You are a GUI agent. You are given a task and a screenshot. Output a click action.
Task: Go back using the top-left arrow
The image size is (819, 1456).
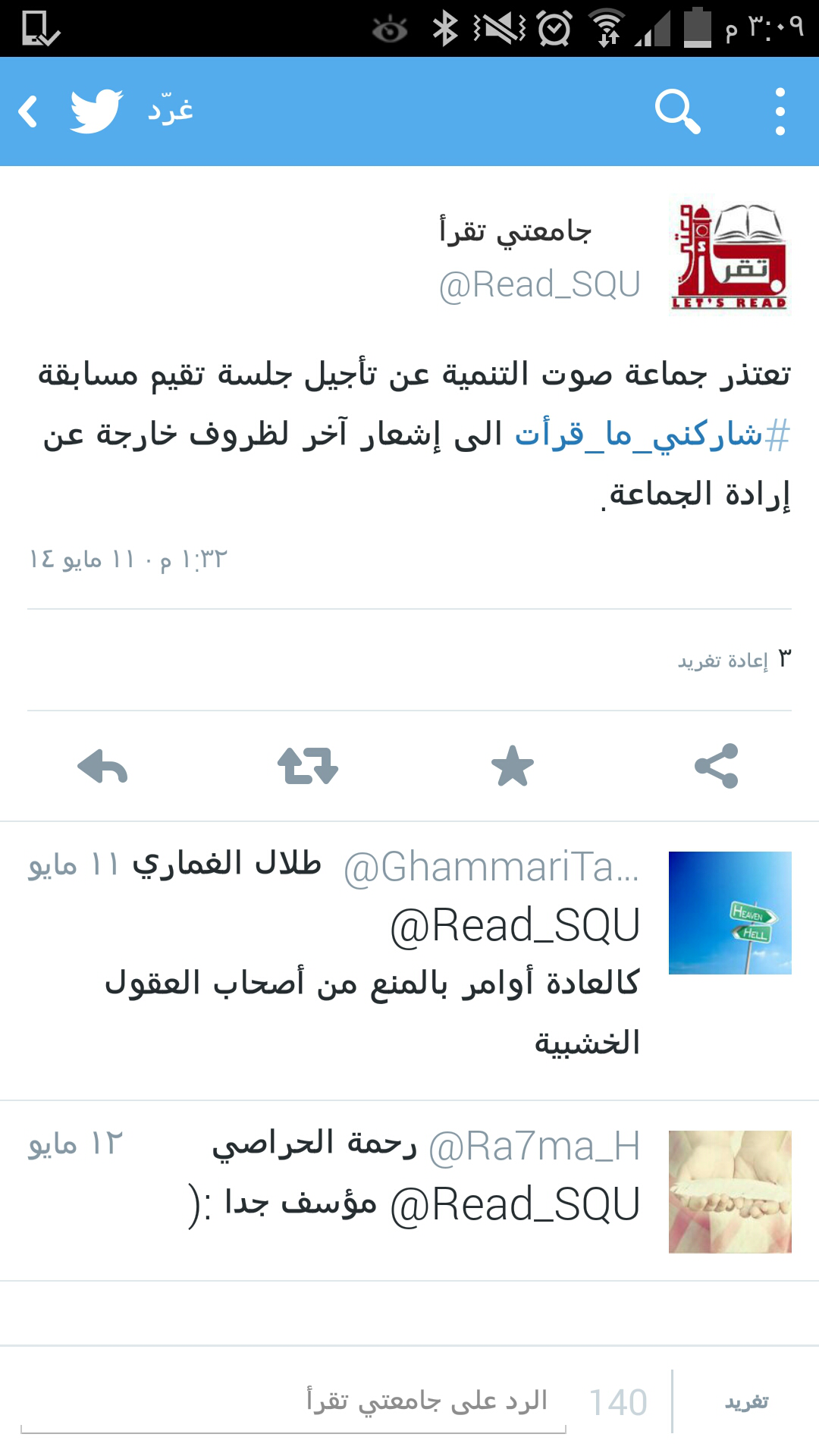point(29,111)
